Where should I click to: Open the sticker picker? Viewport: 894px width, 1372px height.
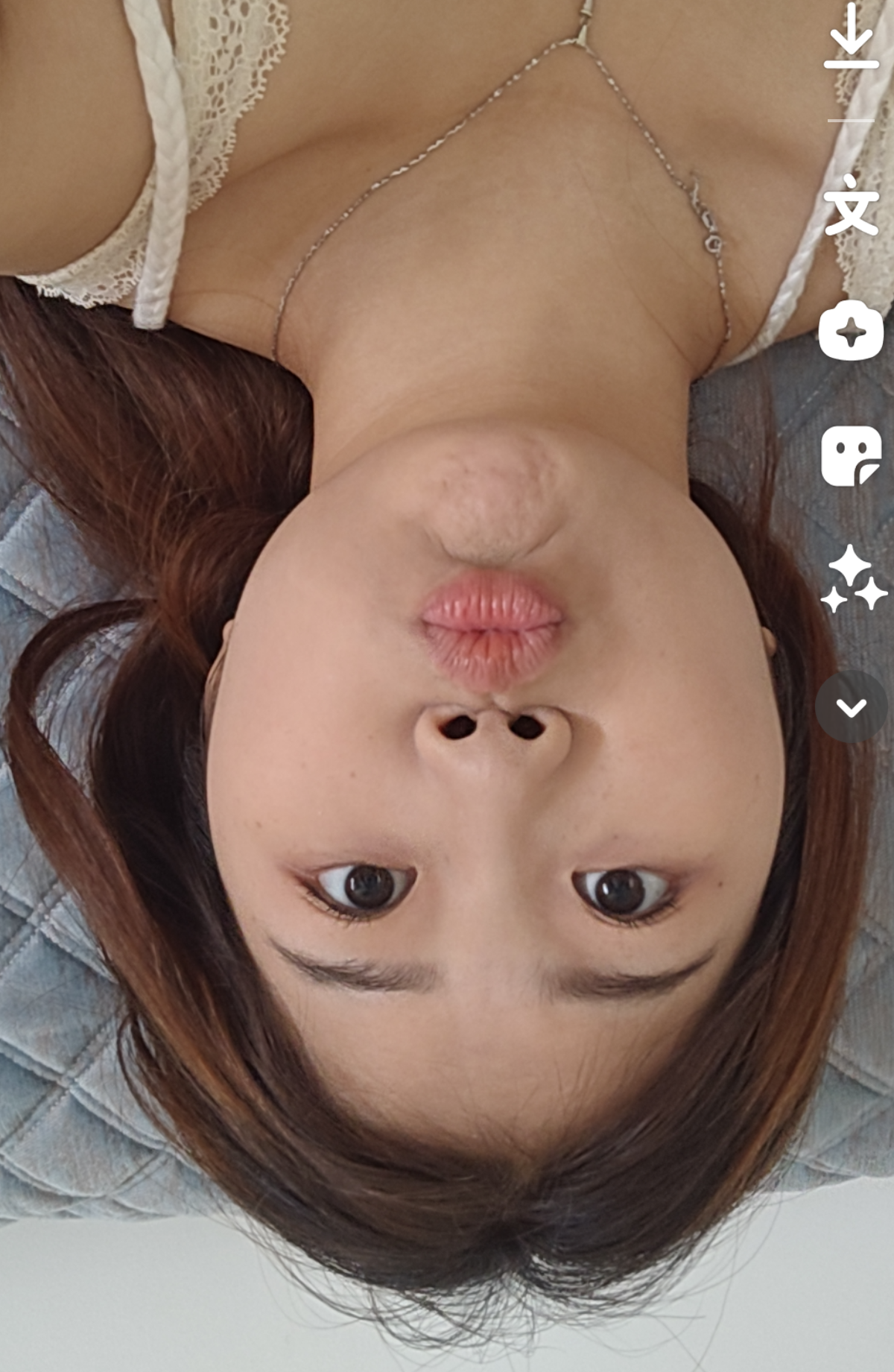click(851, 455)
